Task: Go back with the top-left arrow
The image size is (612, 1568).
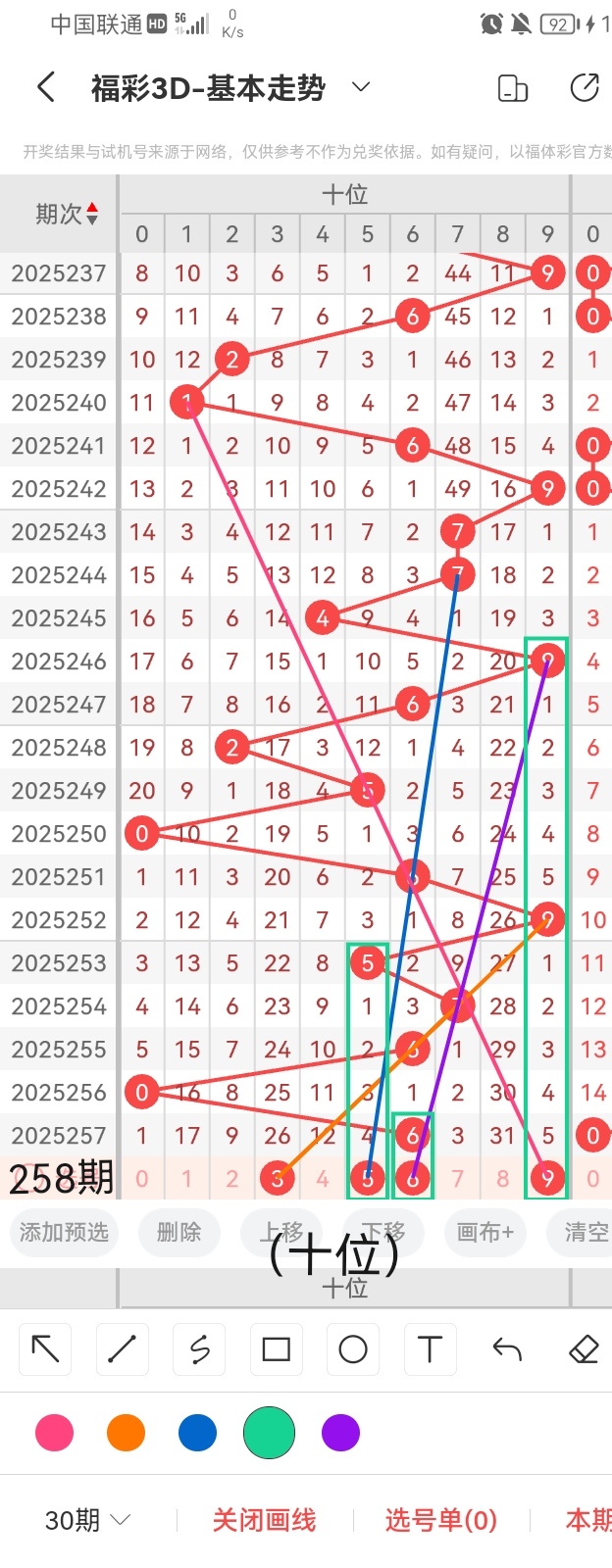Action: [x=45, y=87]
